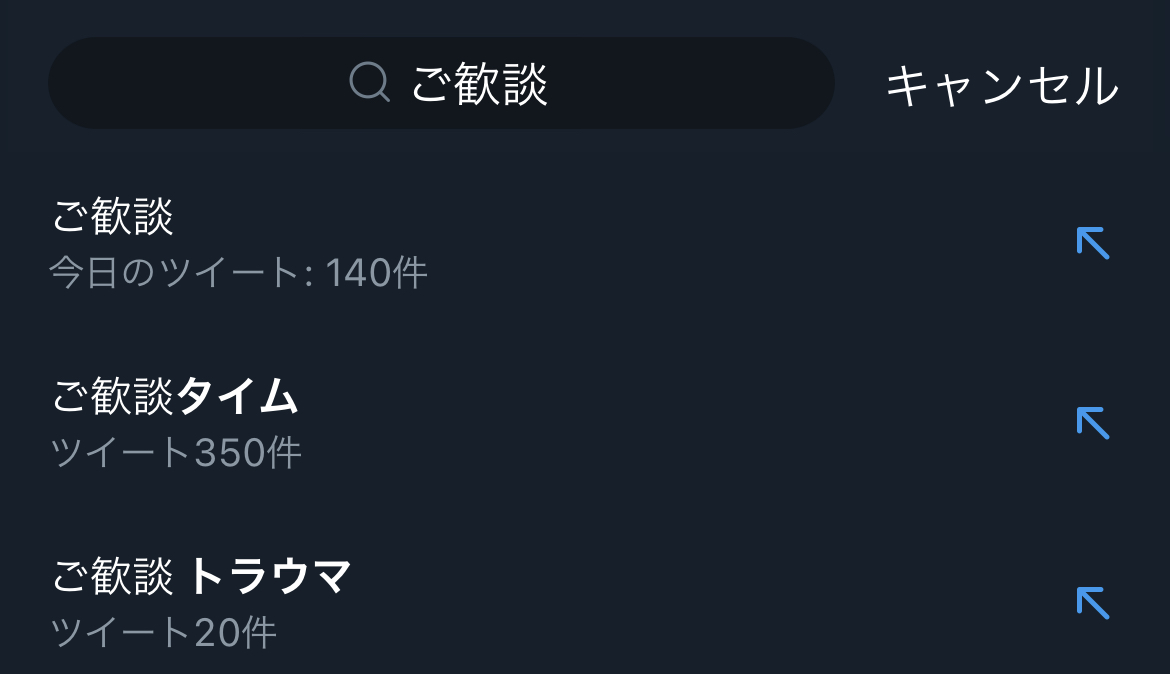
Task: Fill search with ご歓談 using its arrow icon
Action: 1093,243
